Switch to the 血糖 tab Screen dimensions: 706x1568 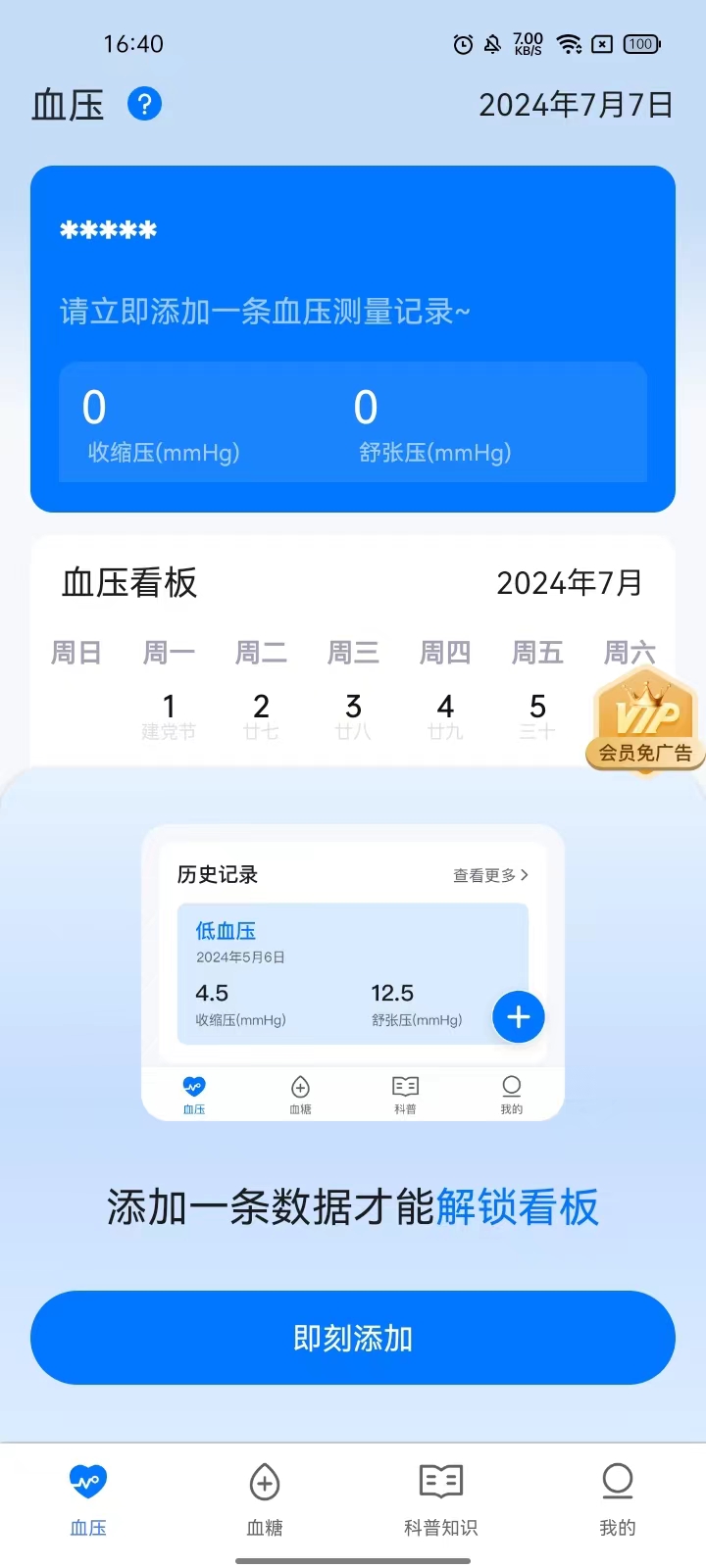tap(265, 1499)
